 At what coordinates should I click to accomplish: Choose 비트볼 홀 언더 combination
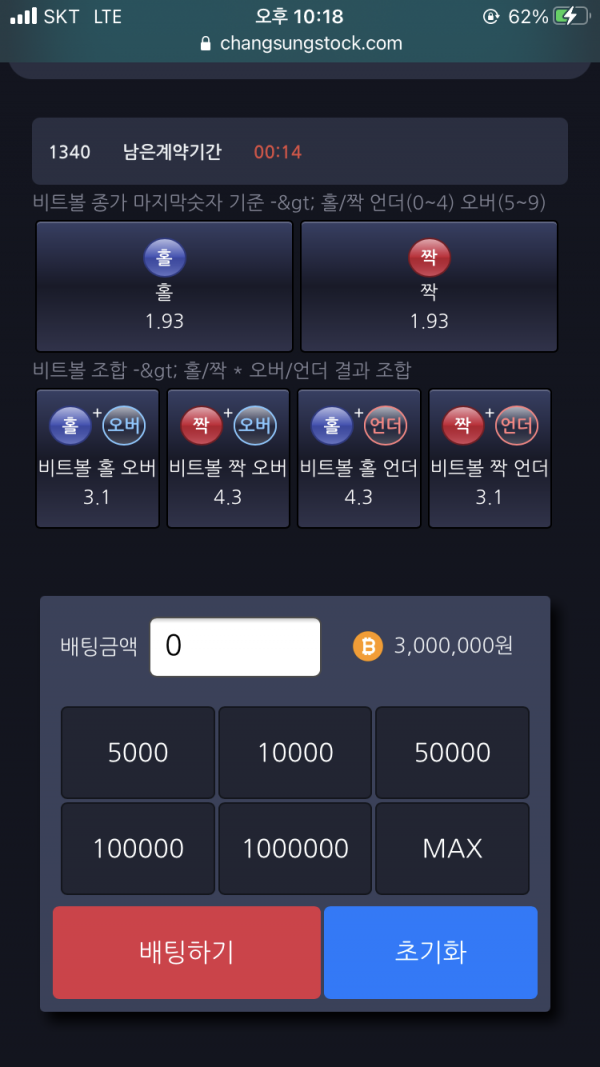click(359, 458)
